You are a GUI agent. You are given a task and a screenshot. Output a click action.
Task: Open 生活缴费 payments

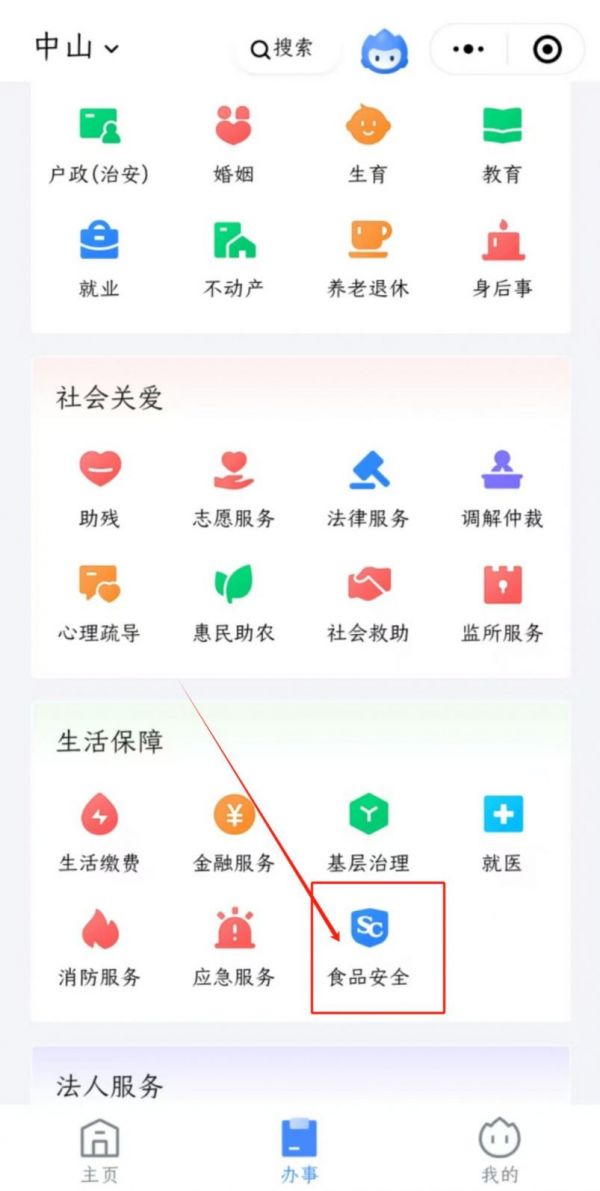(x=99, y=834)
